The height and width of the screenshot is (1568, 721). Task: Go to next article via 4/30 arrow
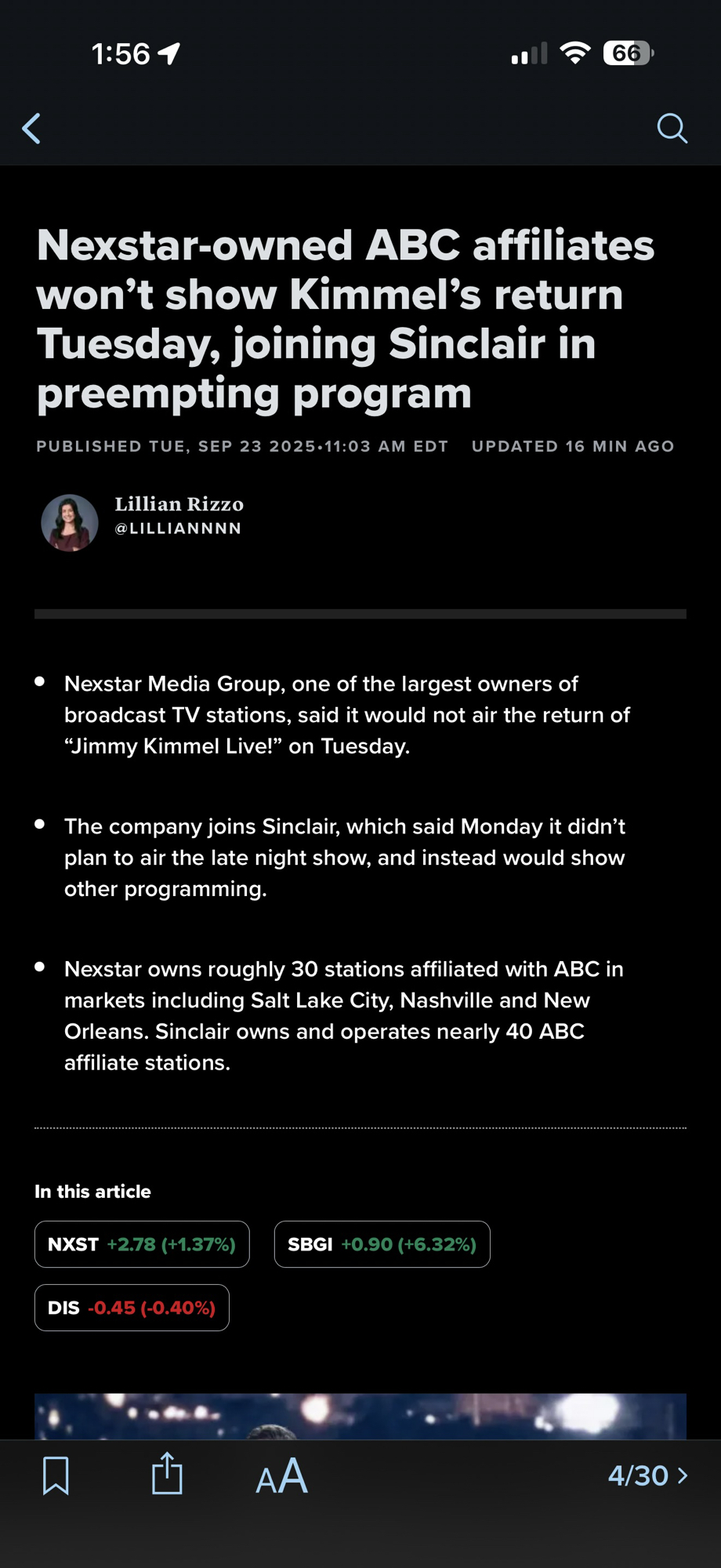[x=649, y=1475]
